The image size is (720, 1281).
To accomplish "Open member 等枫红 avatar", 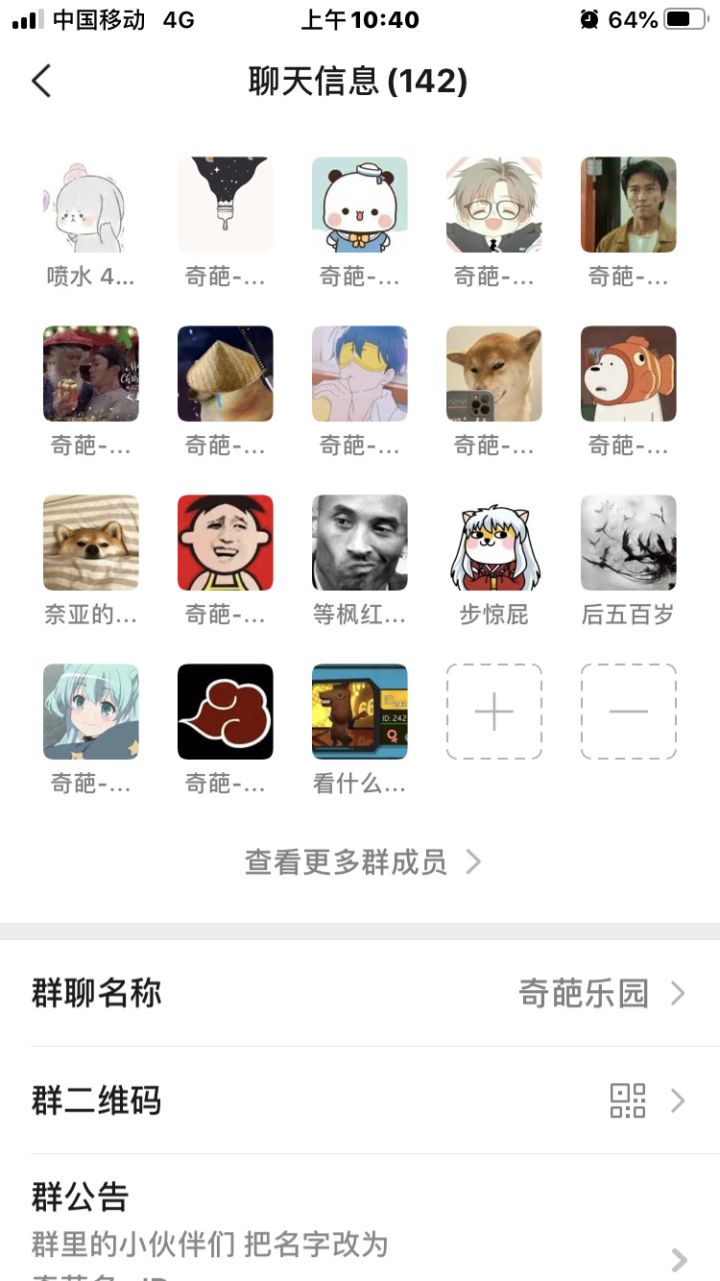I will (359, 542).
